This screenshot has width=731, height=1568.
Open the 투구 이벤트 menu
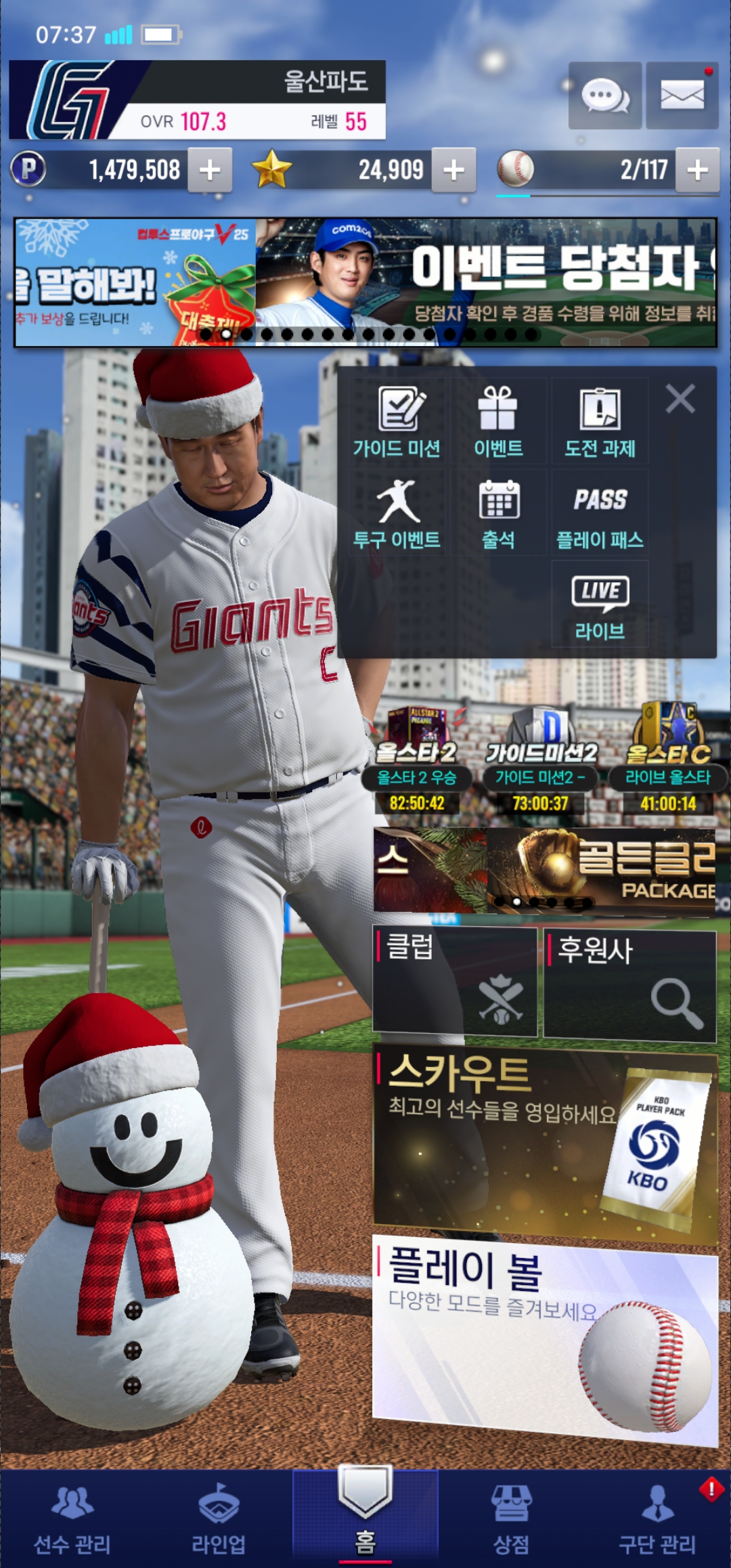click(x=397, y=513)
